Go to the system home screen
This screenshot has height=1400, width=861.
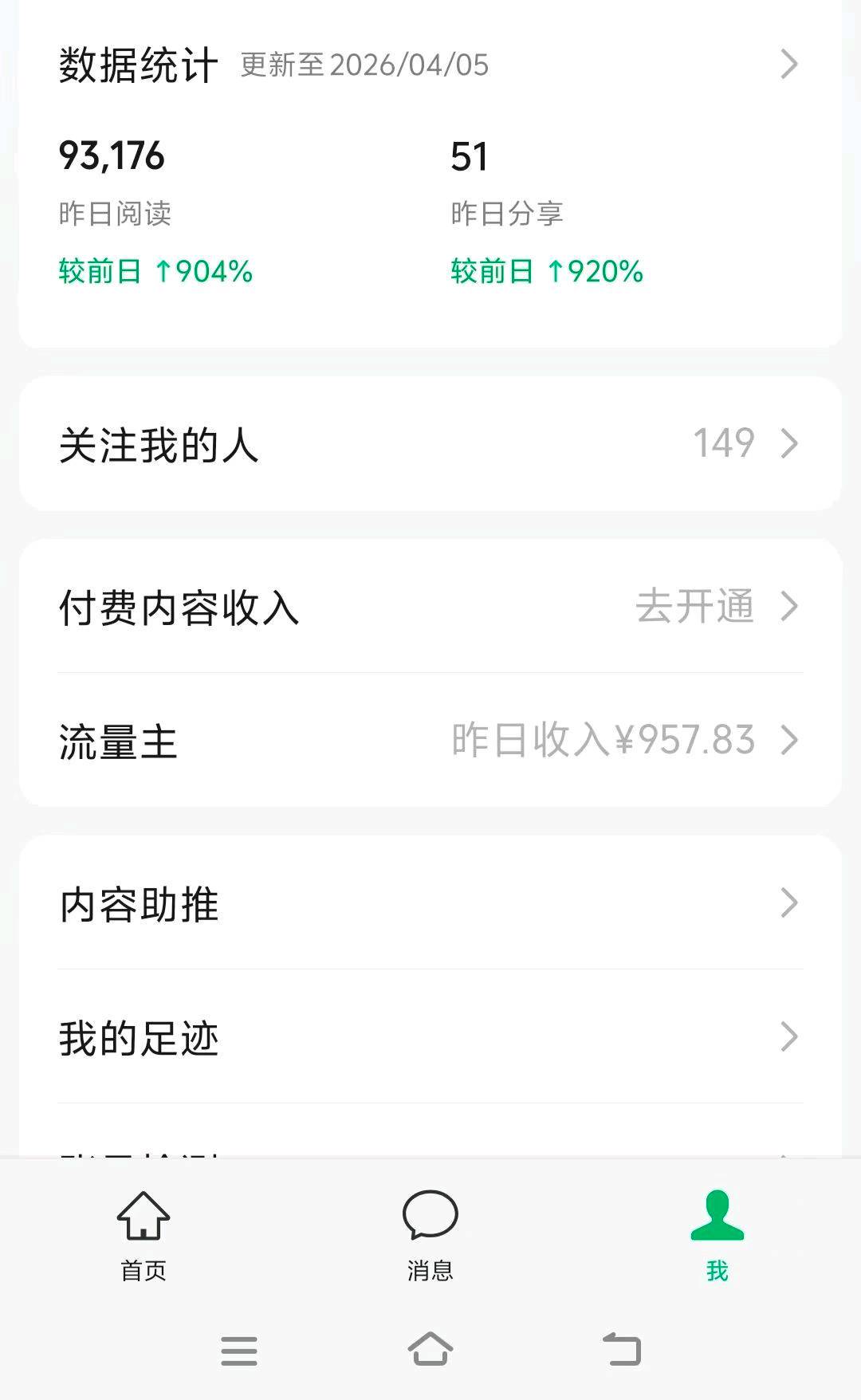click(431, 1350)
